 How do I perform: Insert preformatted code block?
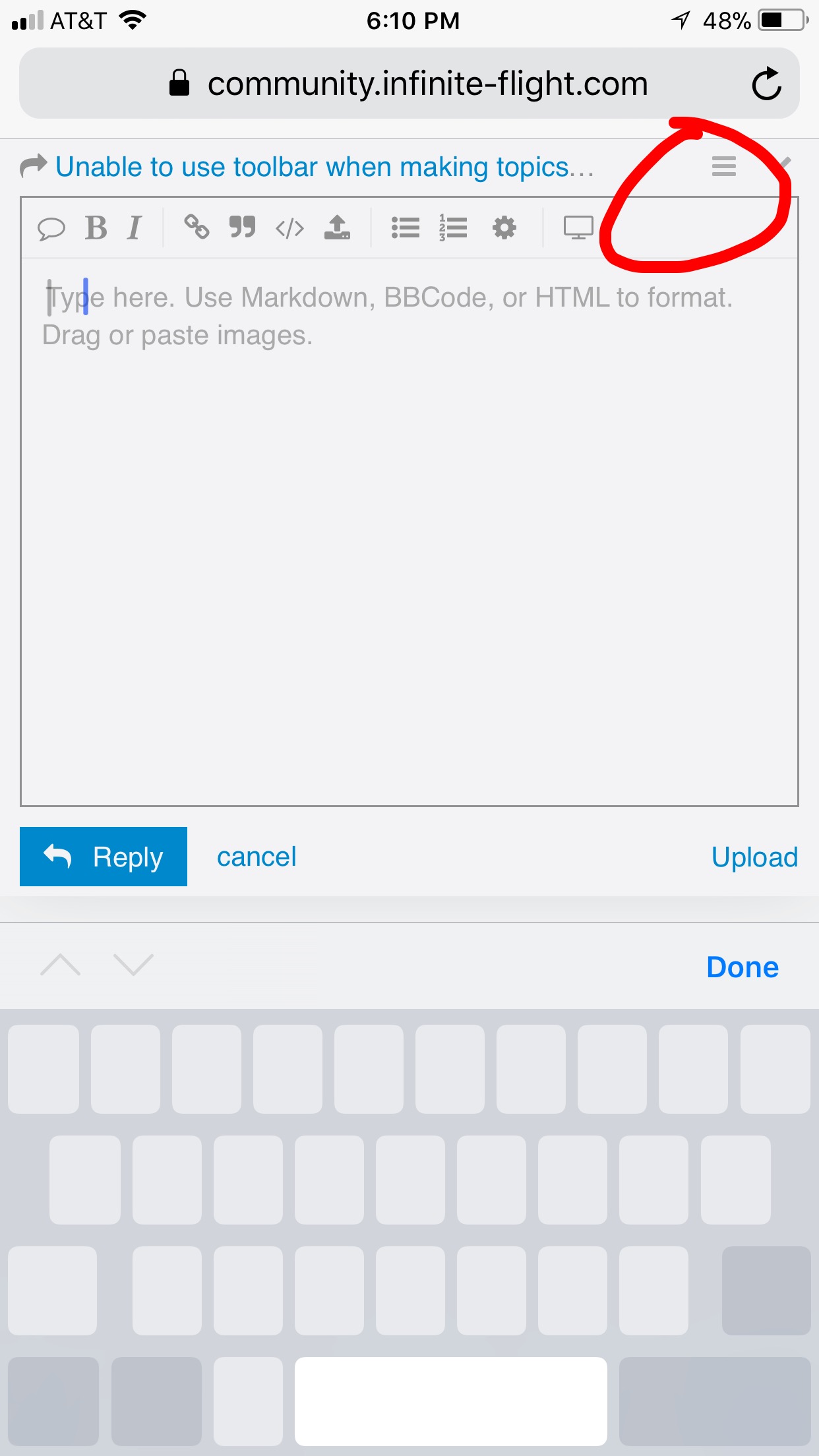[x=289, y=228]
